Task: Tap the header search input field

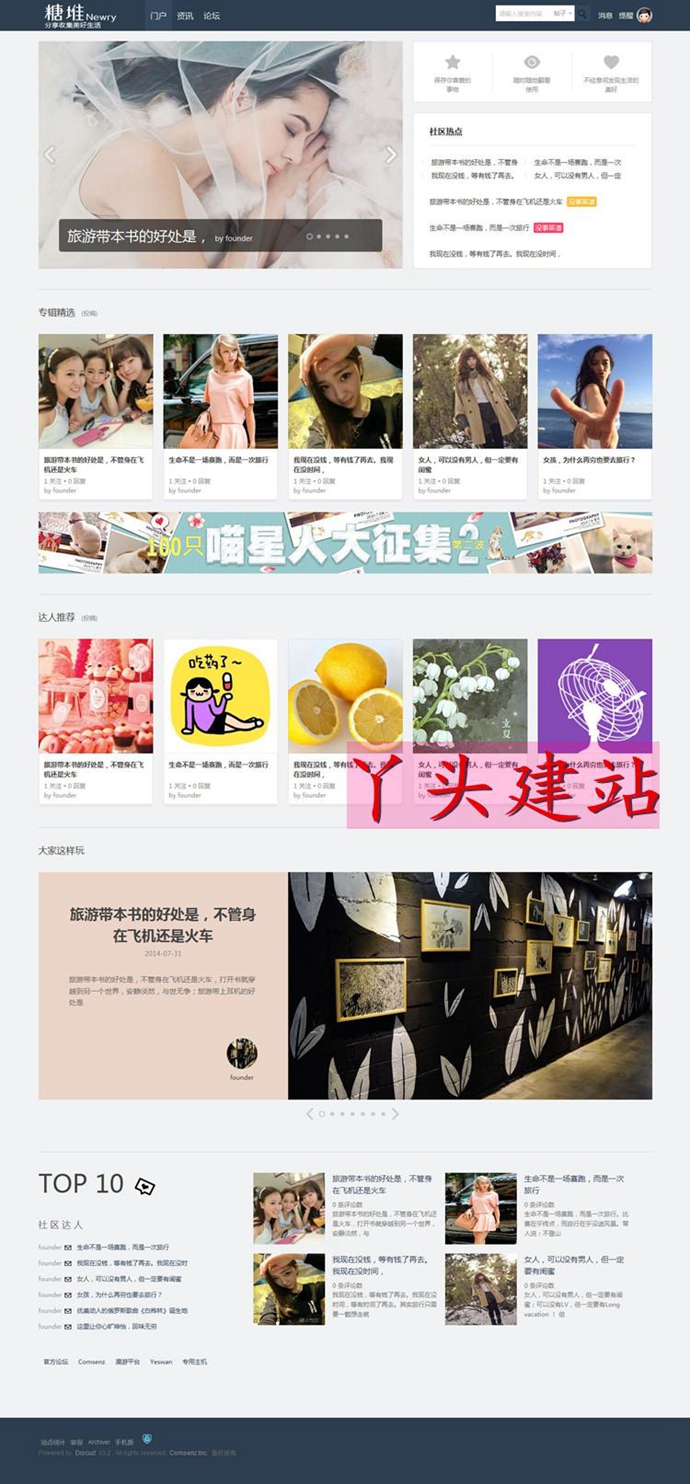Action: coord(522,14)
